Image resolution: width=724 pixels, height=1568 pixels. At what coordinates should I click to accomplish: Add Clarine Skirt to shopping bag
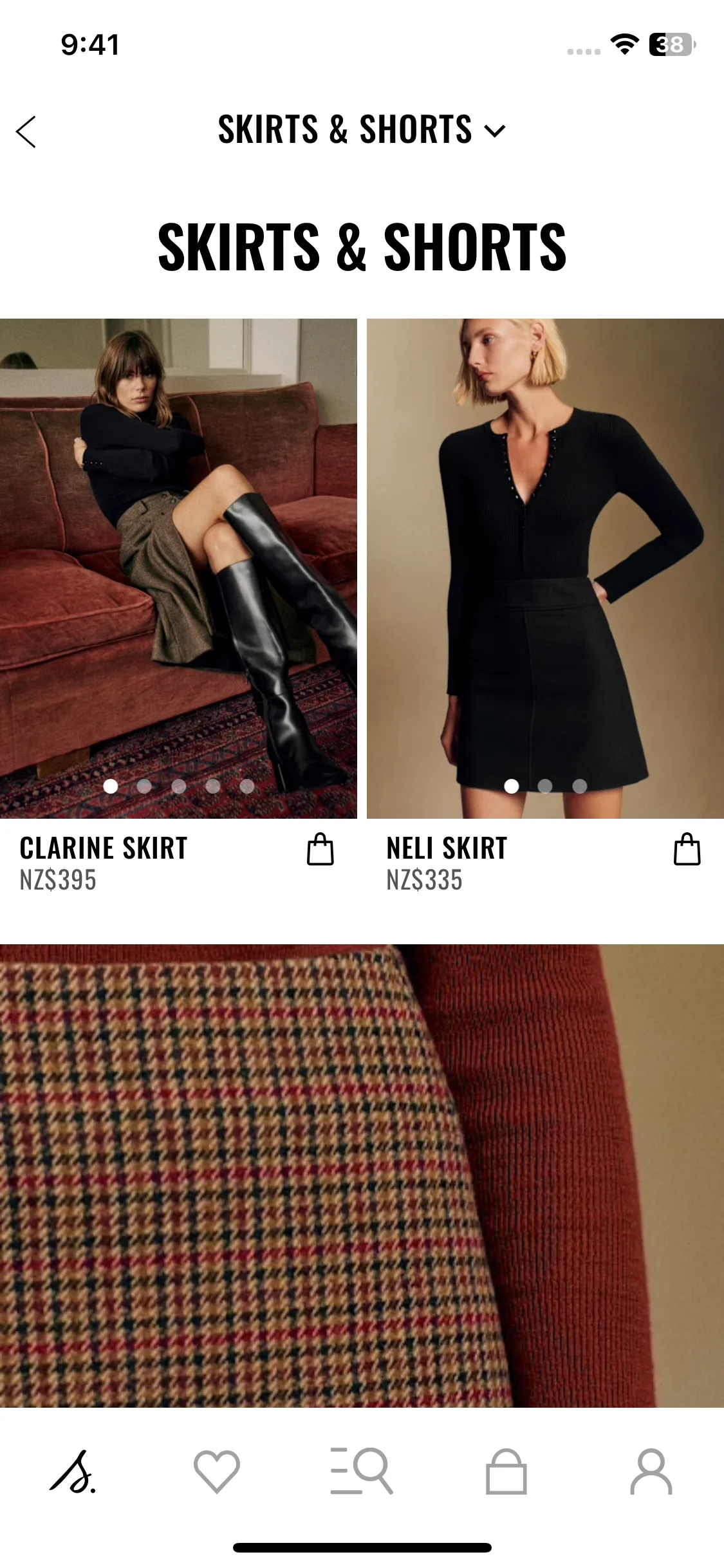(x=320, y=849)
